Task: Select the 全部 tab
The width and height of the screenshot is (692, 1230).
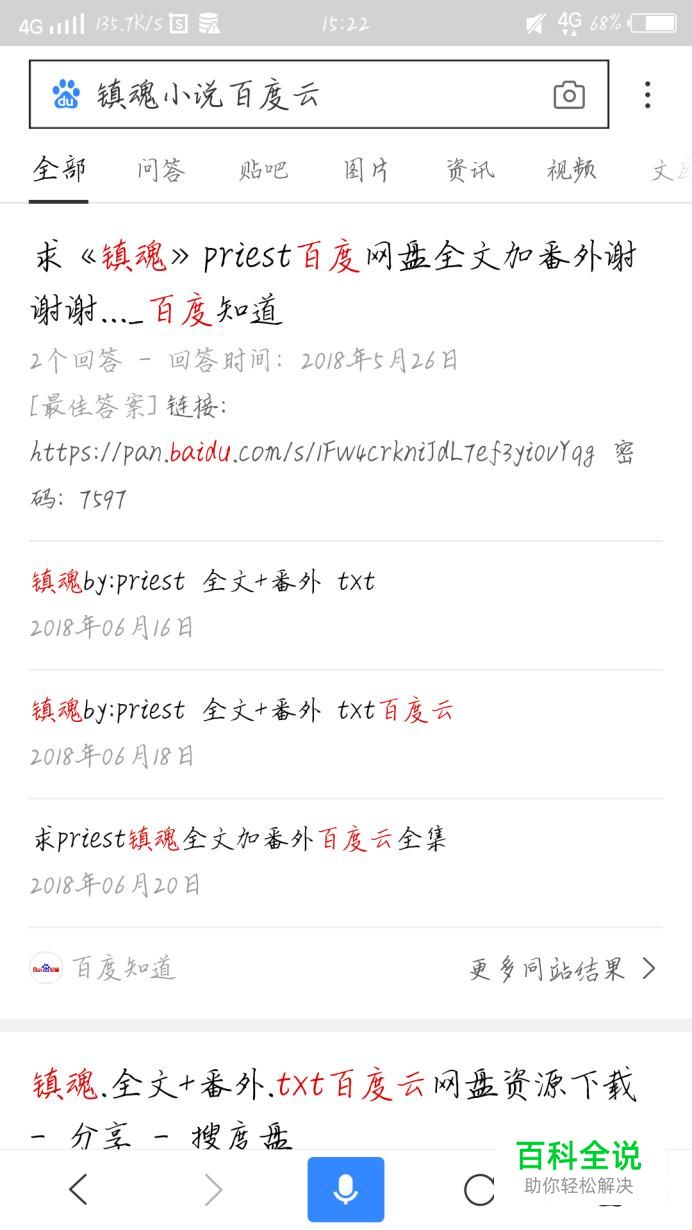Action: (58, 170)
